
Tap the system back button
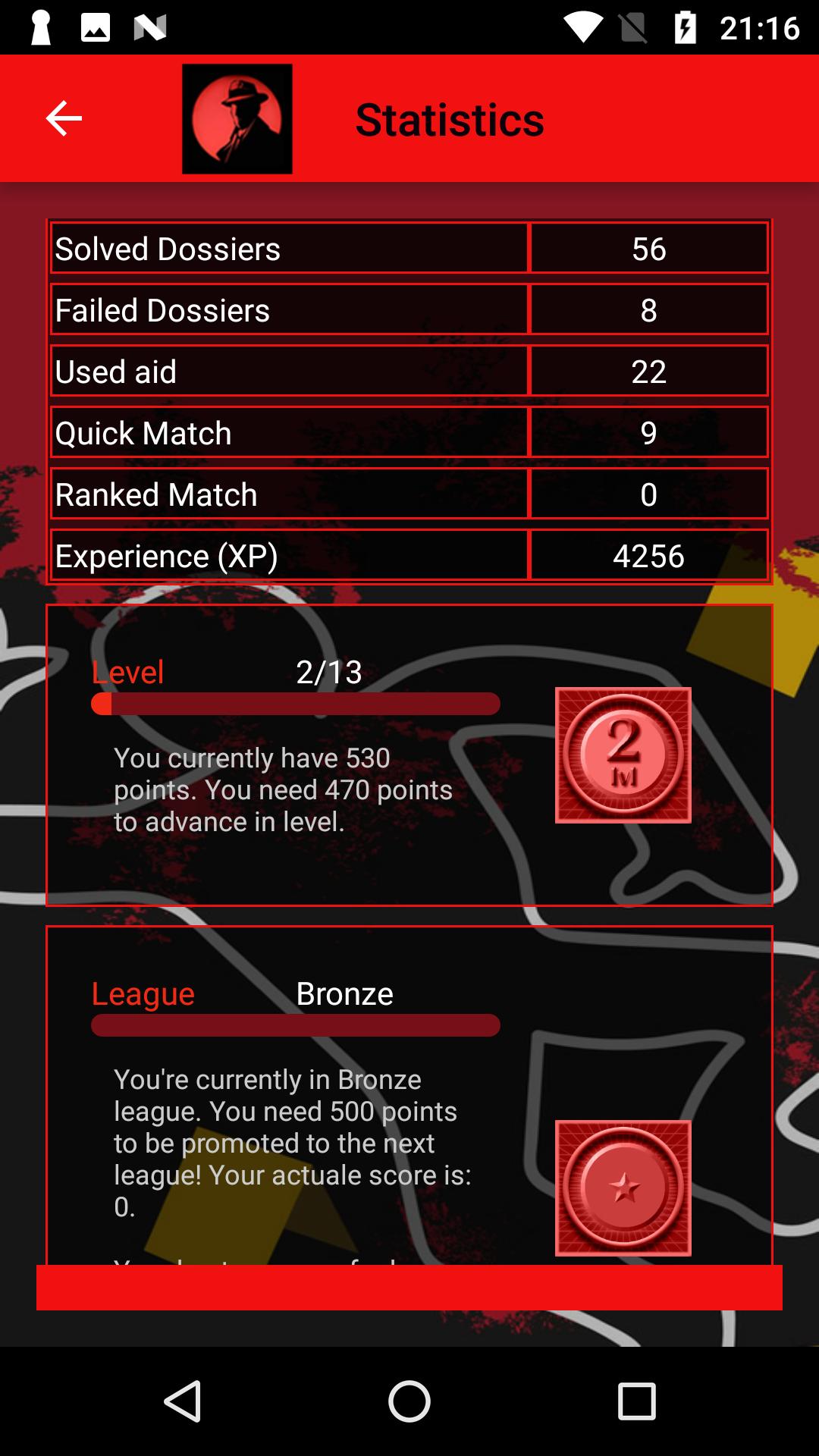(183, 1401)
